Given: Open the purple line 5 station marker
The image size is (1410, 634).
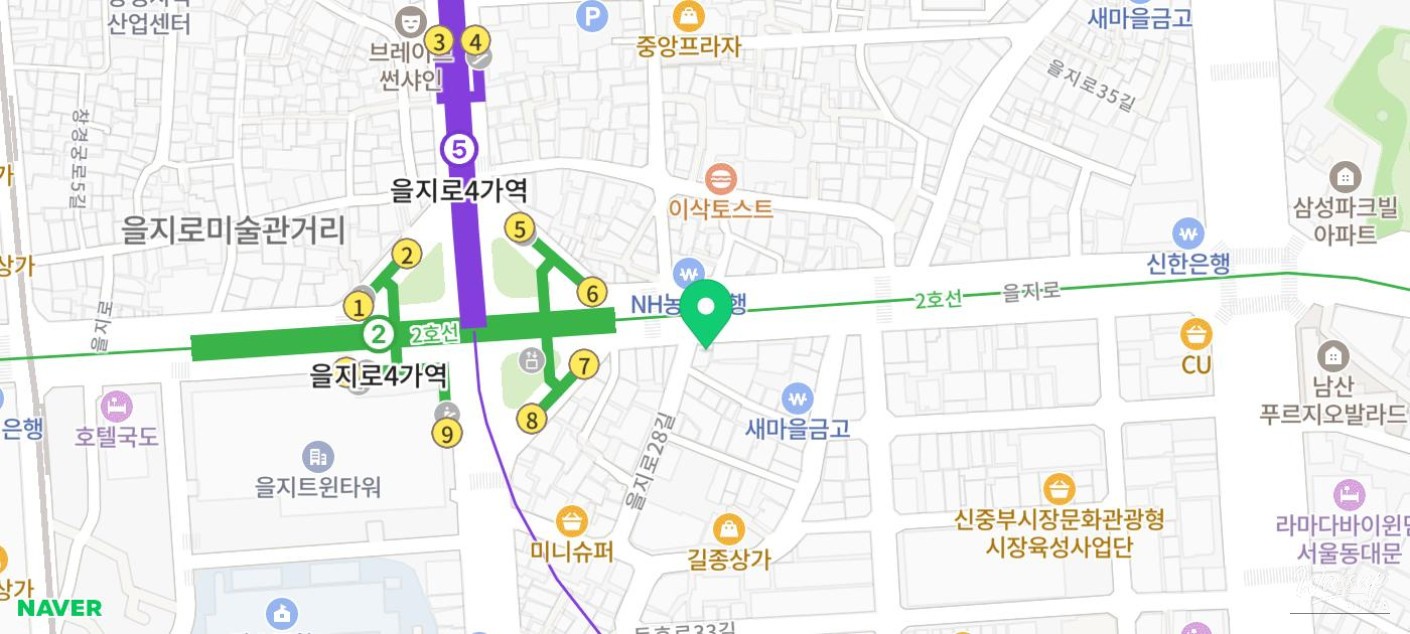Looking at the screenshot, I should click(x=458, y=150).
